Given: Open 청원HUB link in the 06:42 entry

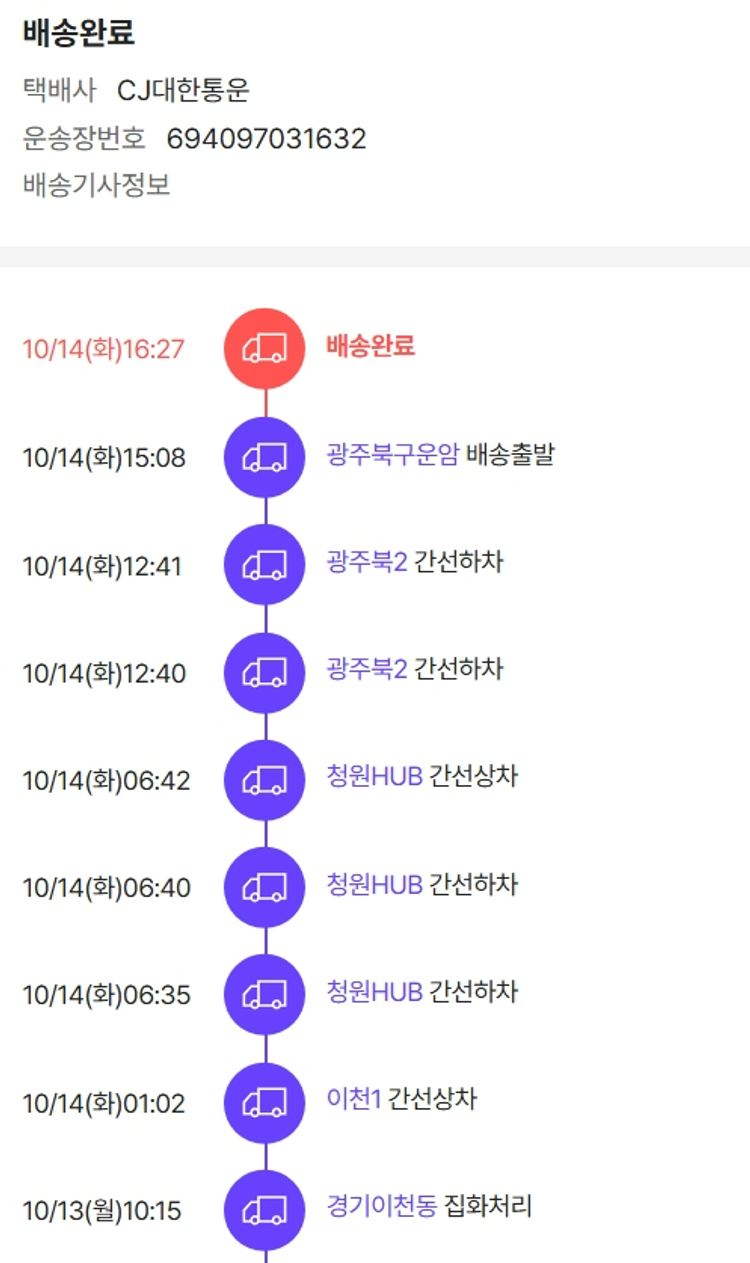Looking at the screenshot, I should pos(374,776).
